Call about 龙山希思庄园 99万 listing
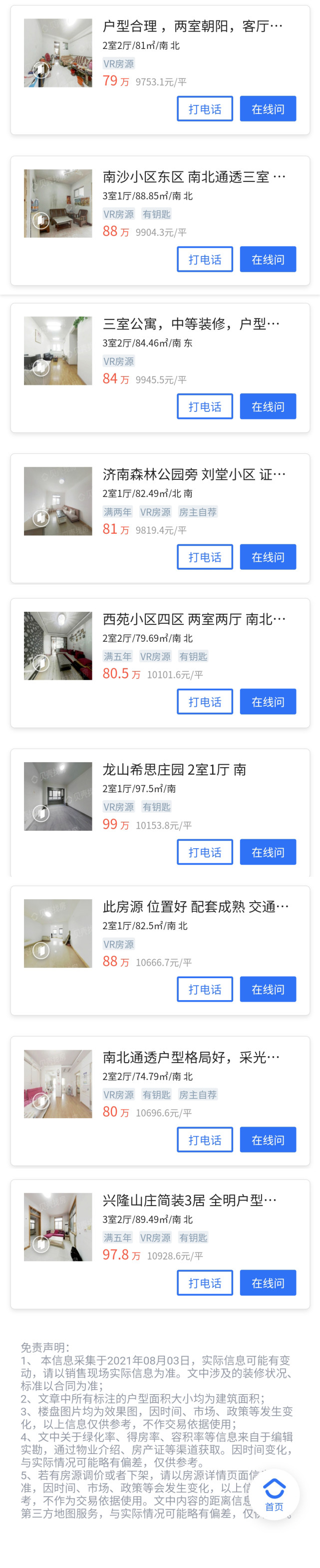320x1568 pixels. (x=204, y=852)
